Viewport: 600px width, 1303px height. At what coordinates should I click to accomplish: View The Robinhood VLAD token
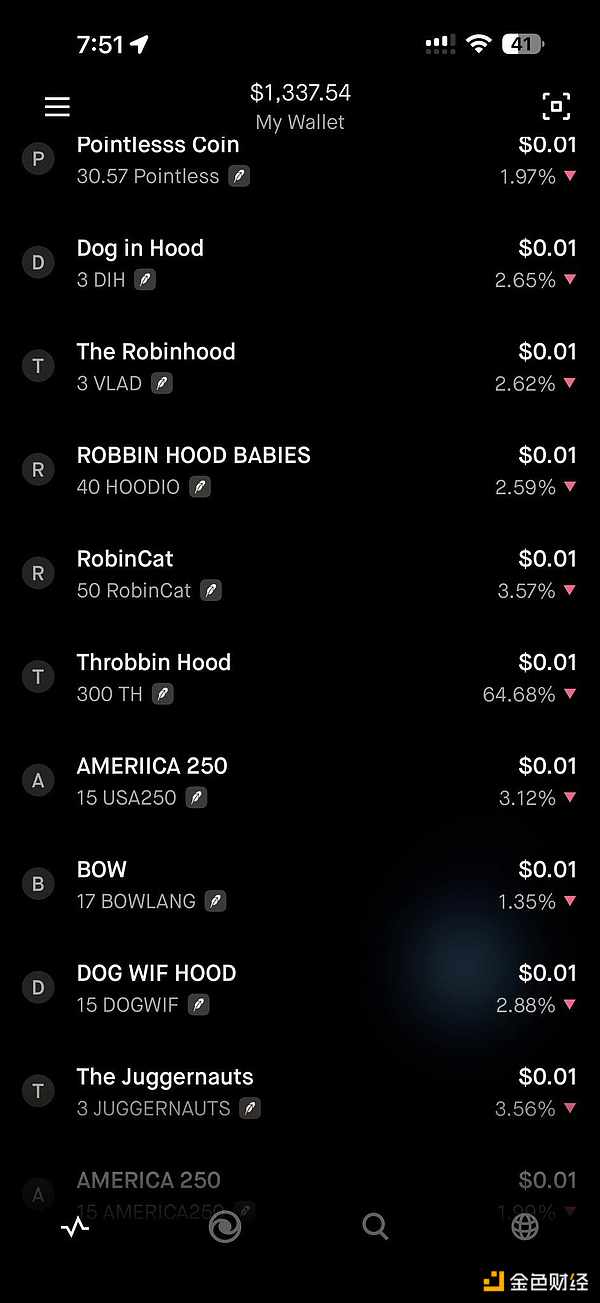click(x=300, y=367)
